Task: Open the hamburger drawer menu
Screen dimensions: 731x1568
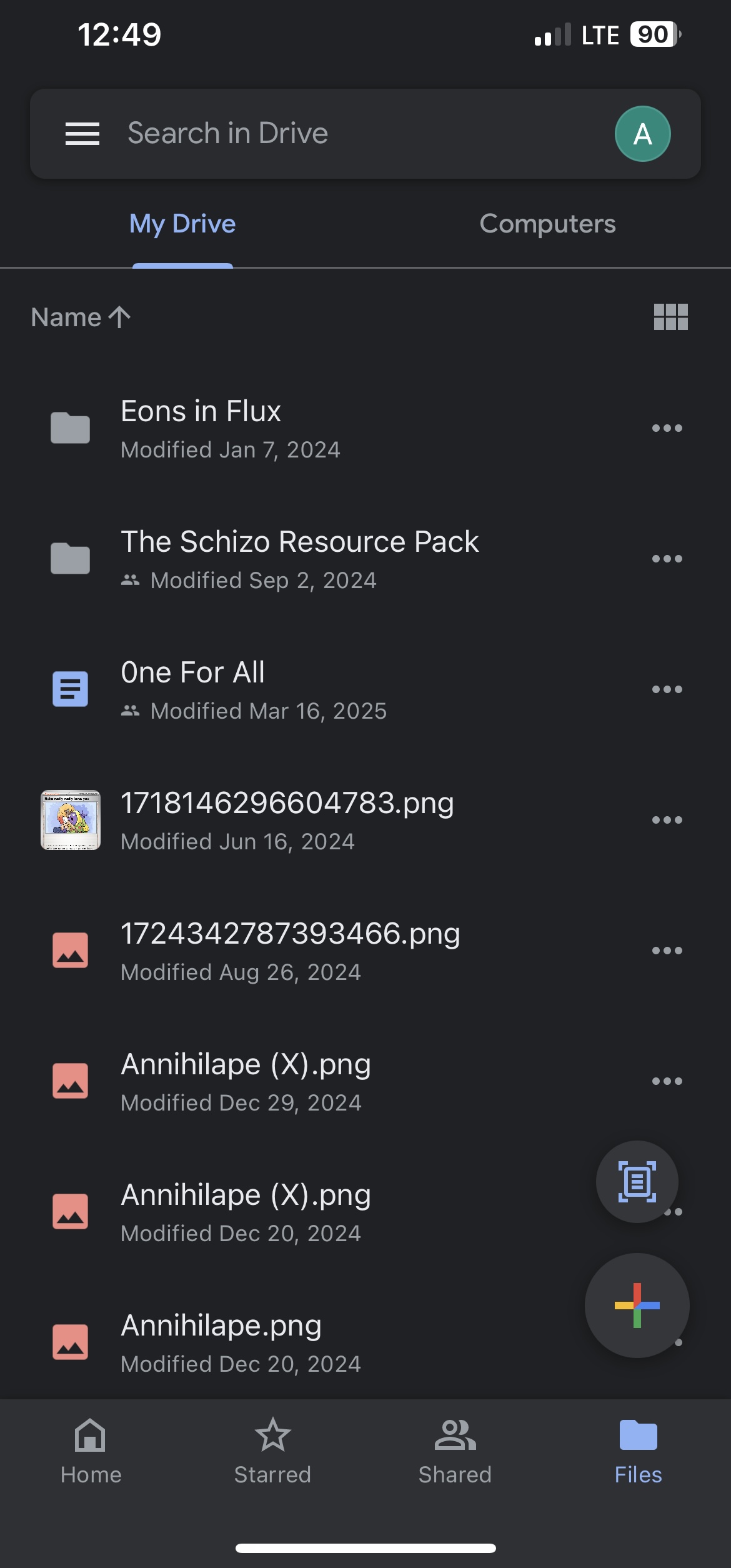Action: click(x=82, y=134)
